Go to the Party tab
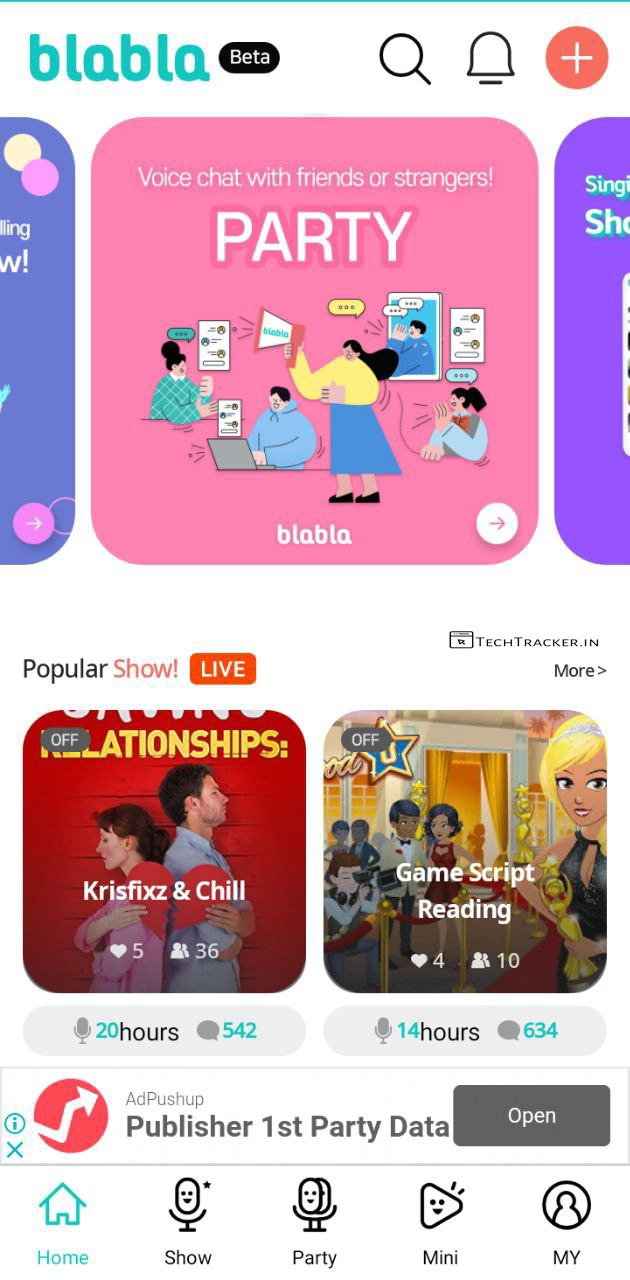 click(314, 1222)
